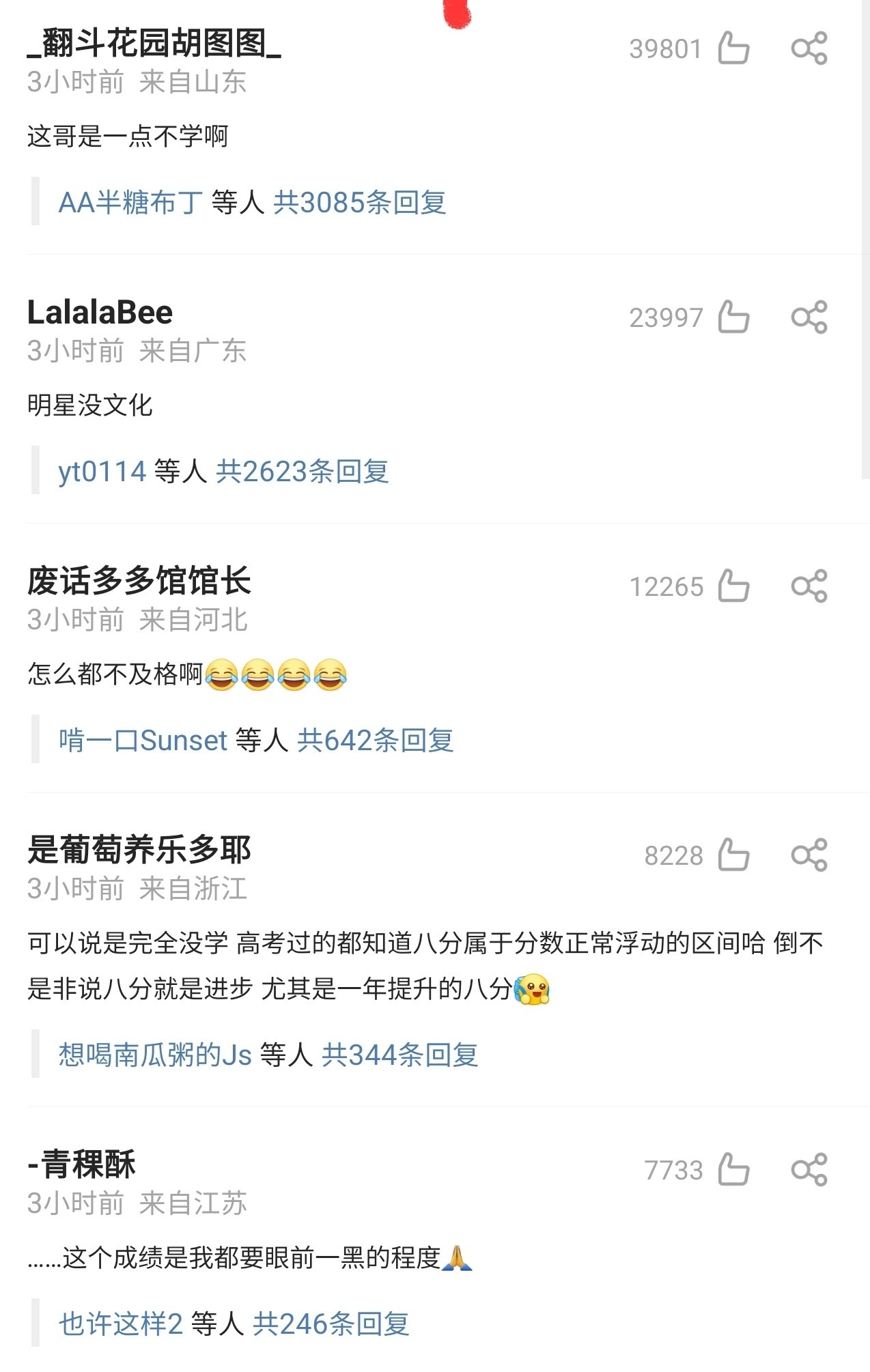Visit the profile of 废话多多馆馆长

[x=139, y=581]
